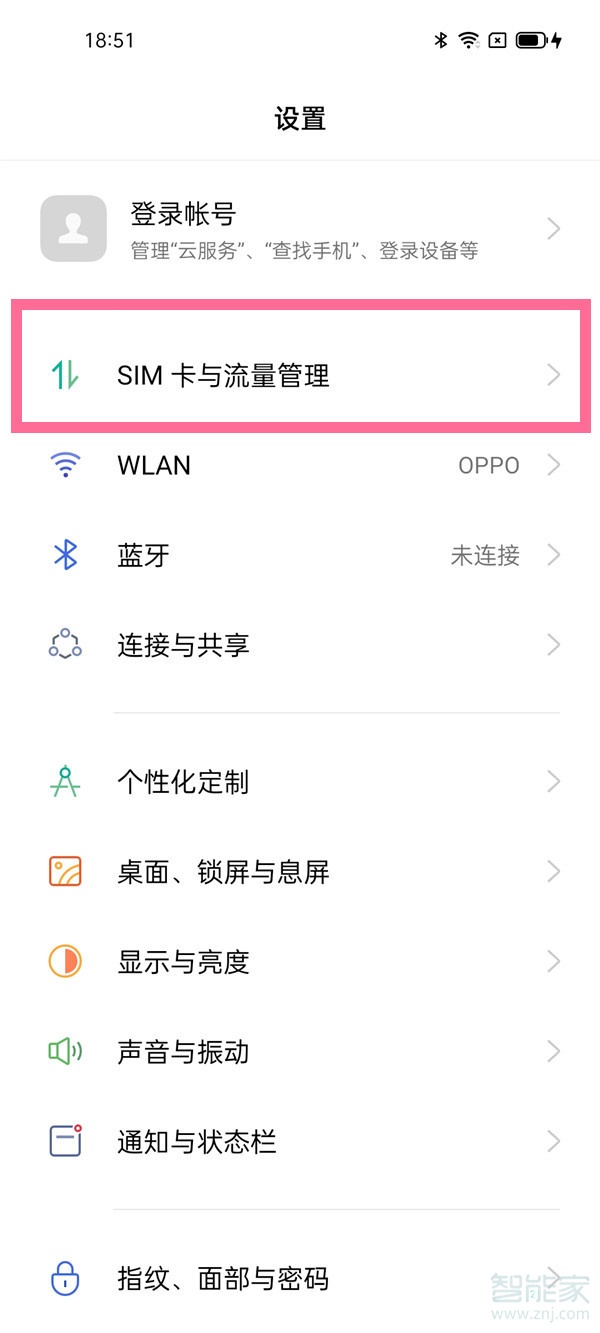
Task: Open WLAN settings
Action: [x=300, y=465]
